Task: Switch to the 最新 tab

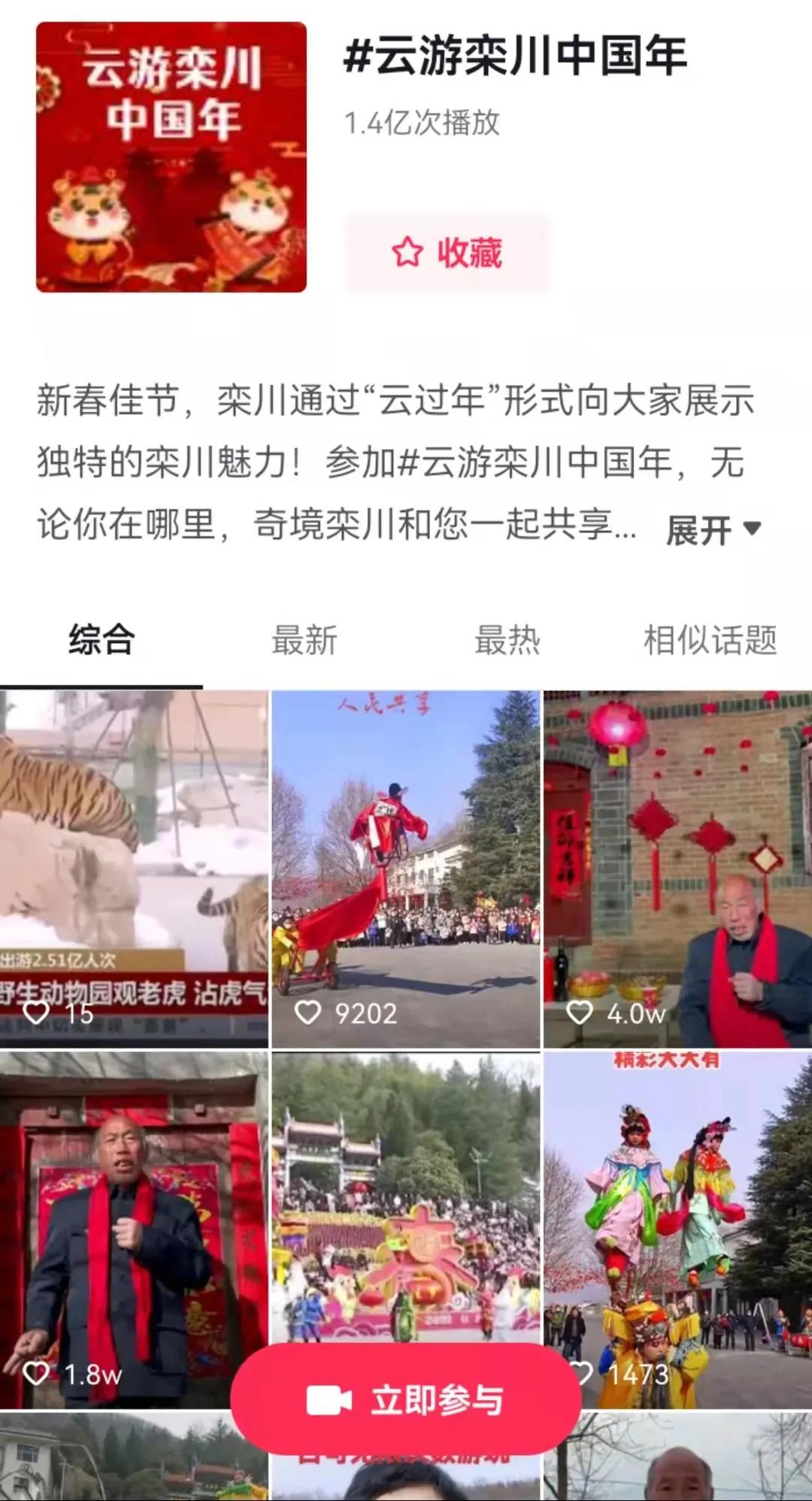Action: point(304,641)
